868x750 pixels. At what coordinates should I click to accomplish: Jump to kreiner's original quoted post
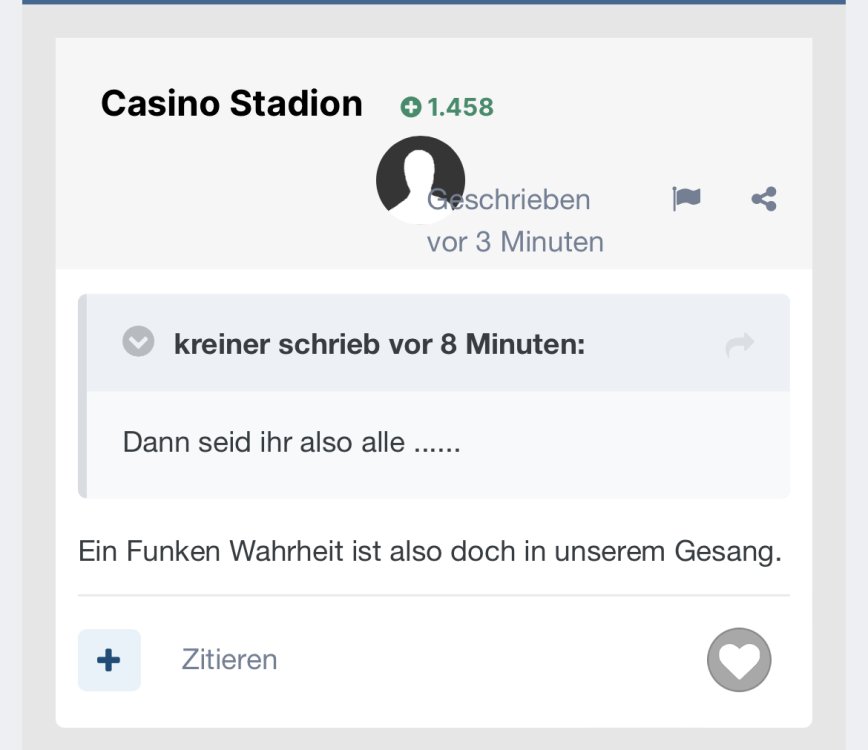tap(739, 346)
